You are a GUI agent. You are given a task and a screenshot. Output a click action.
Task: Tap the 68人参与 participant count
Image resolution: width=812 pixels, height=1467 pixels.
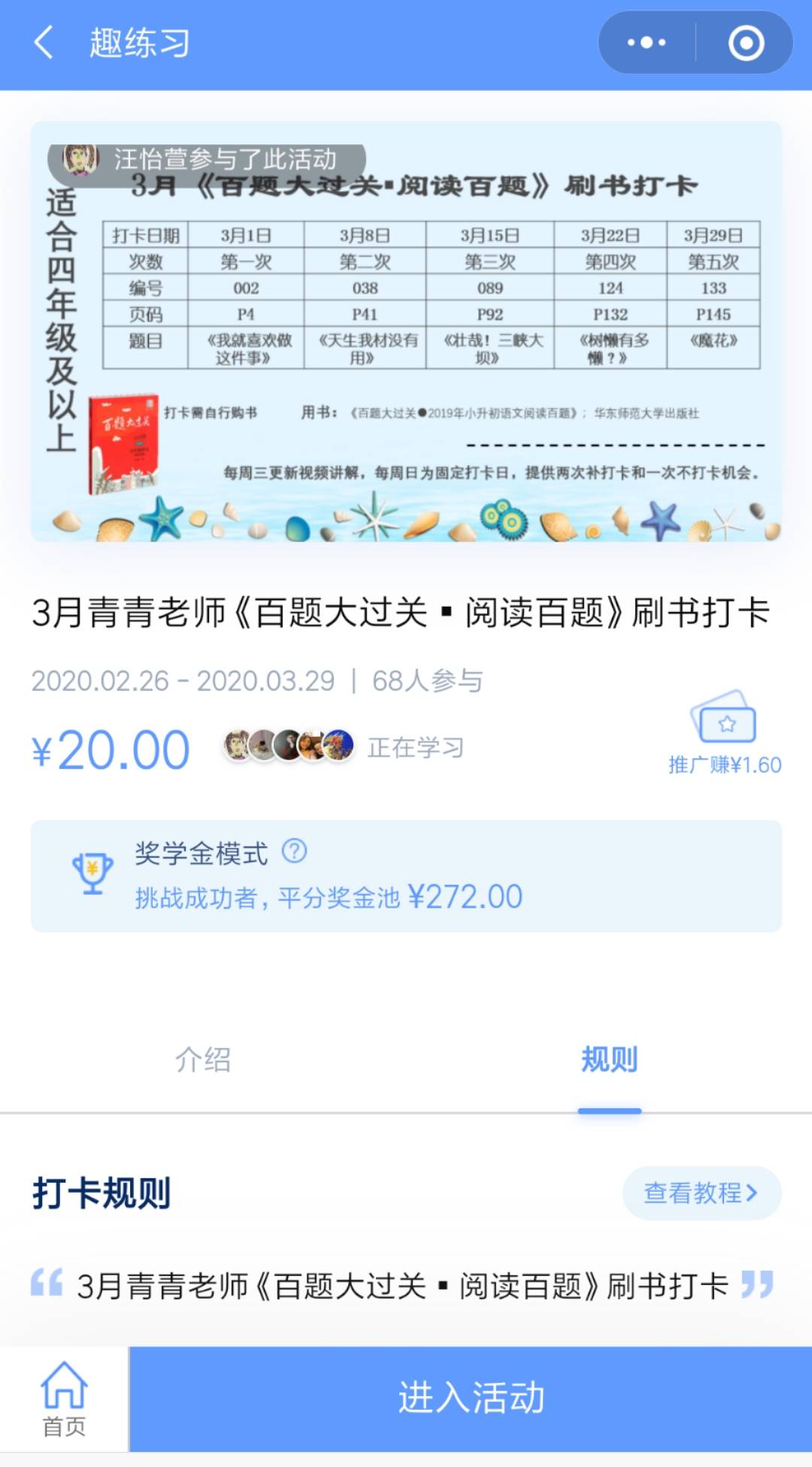[x=427, y=681]
